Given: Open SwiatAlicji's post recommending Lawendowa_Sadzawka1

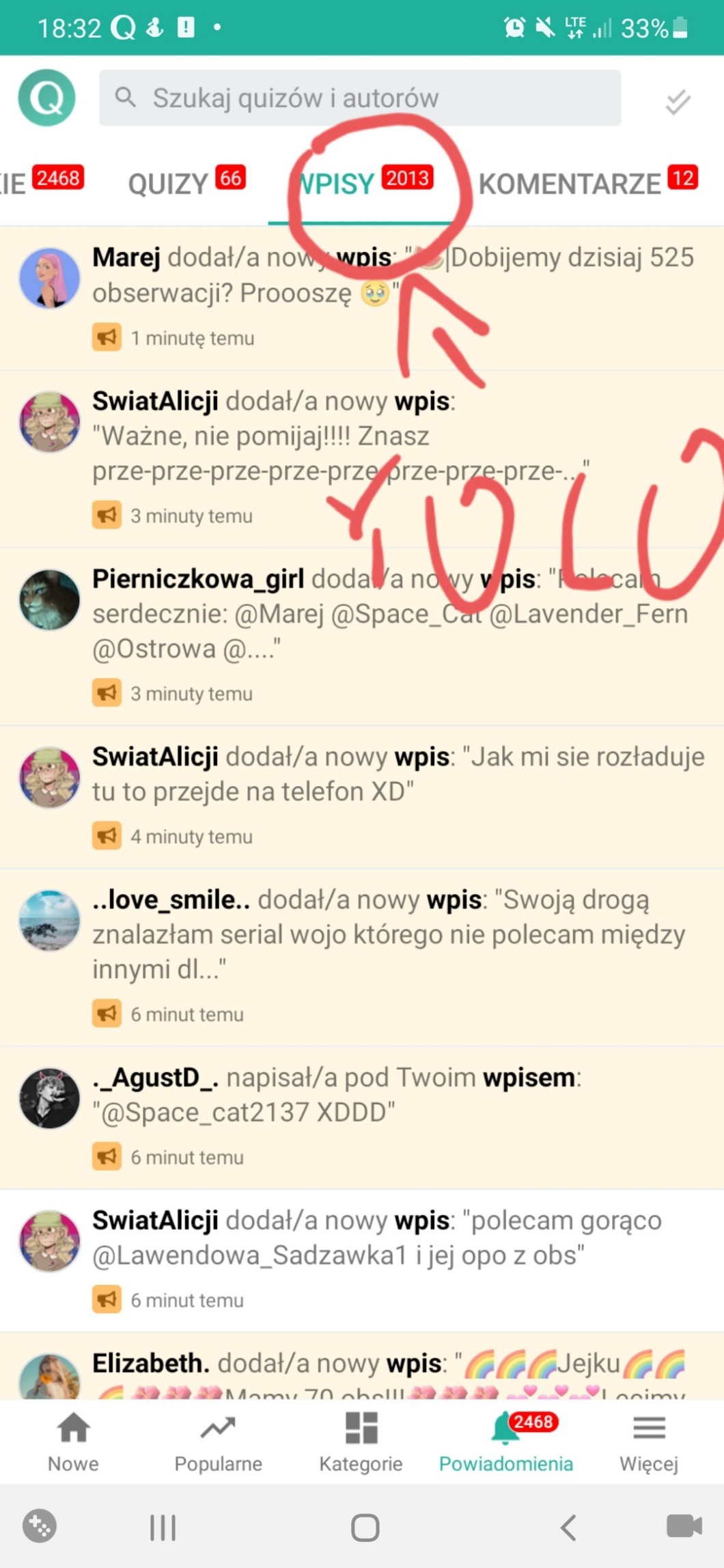Looking at the screenshot, I should pos(362,1261).
